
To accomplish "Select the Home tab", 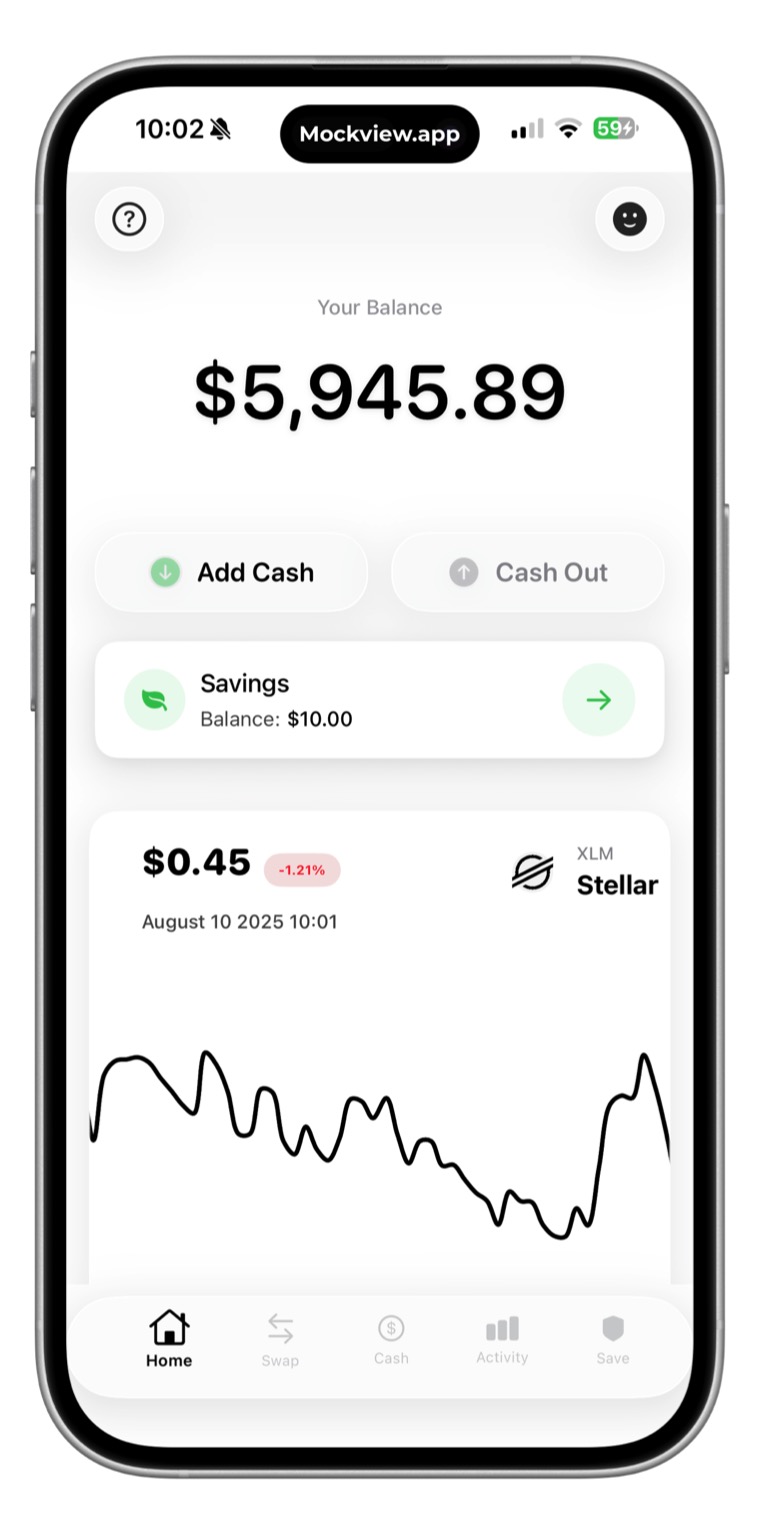I will pos(169,1340).
